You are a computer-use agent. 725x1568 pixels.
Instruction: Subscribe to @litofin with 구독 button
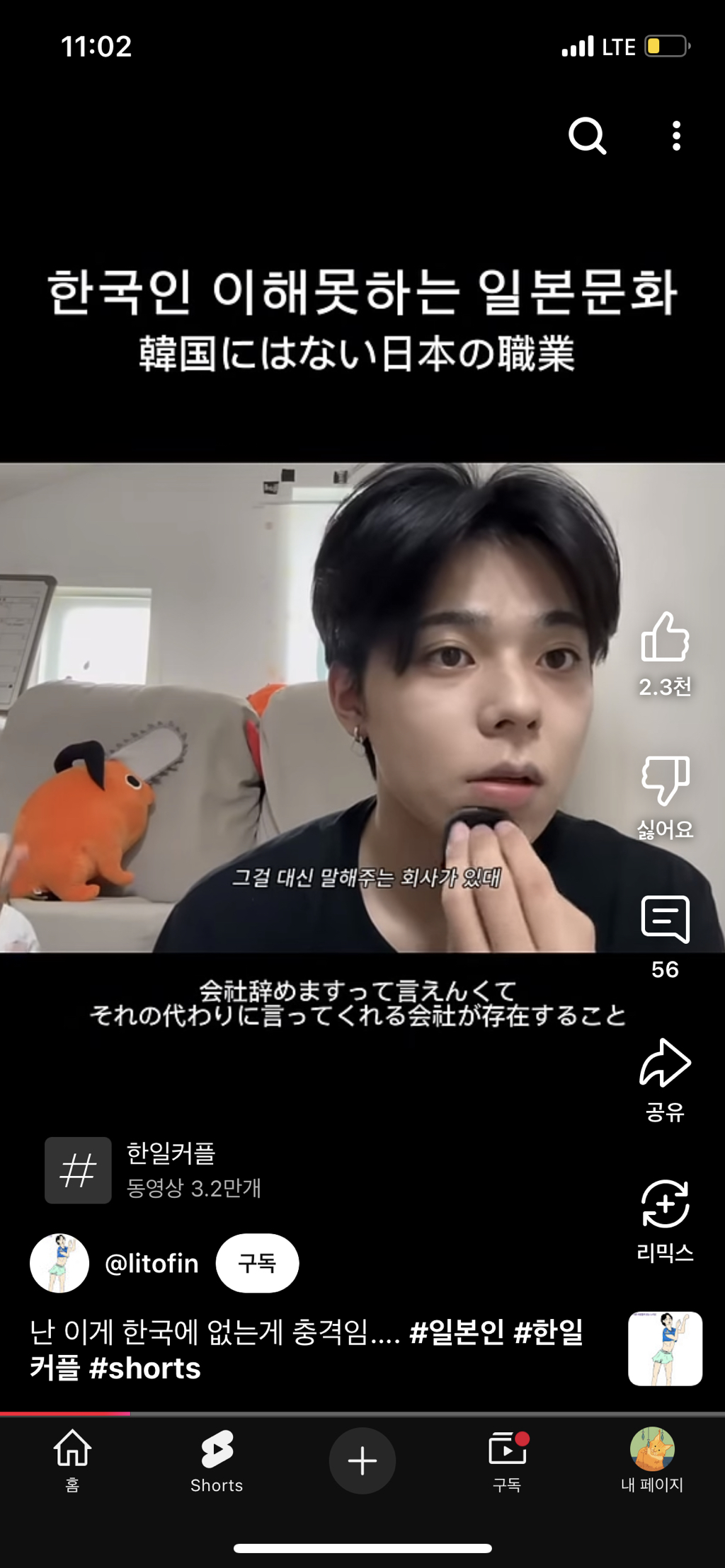(x=257, y=1263)
